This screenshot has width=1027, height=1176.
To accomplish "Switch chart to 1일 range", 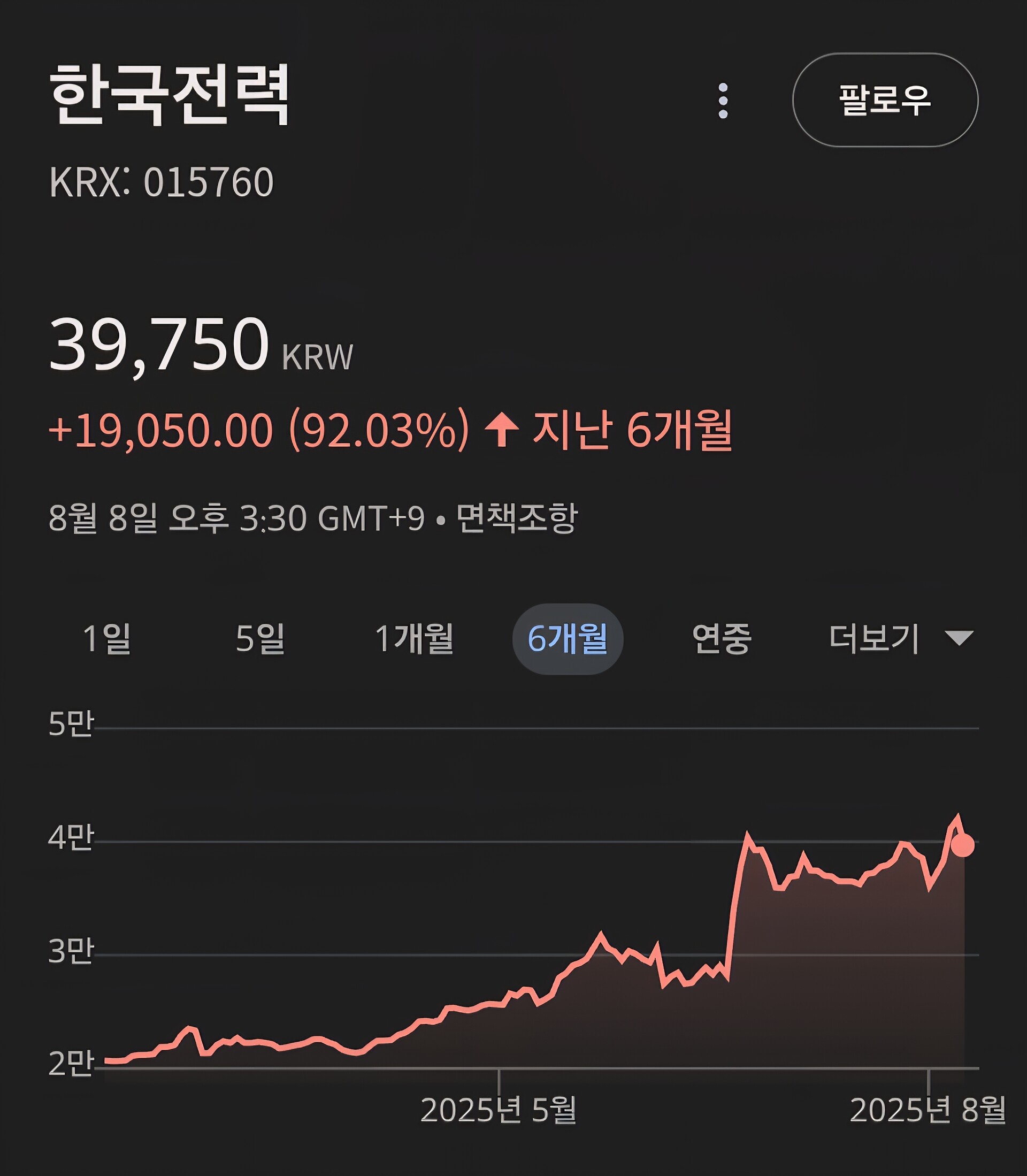I will tap(107, 638).
